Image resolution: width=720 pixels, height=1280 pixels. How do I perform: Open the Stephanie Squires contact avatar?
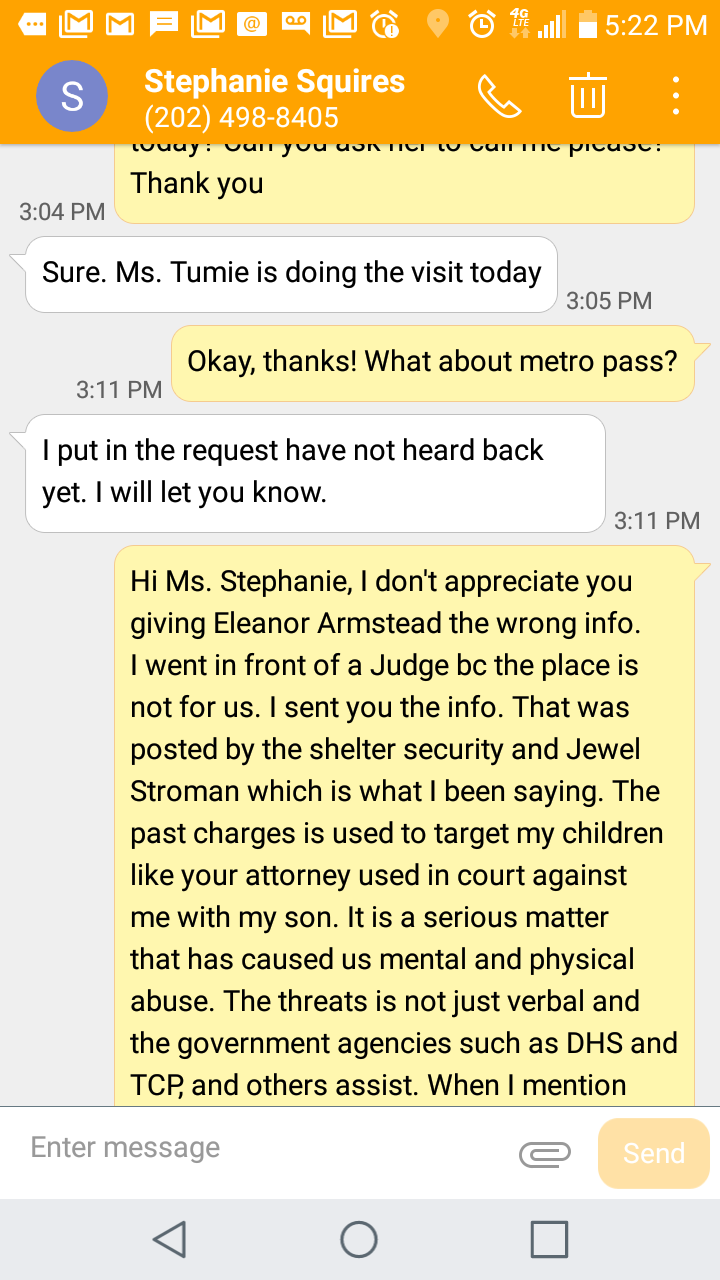pos(71,96)
